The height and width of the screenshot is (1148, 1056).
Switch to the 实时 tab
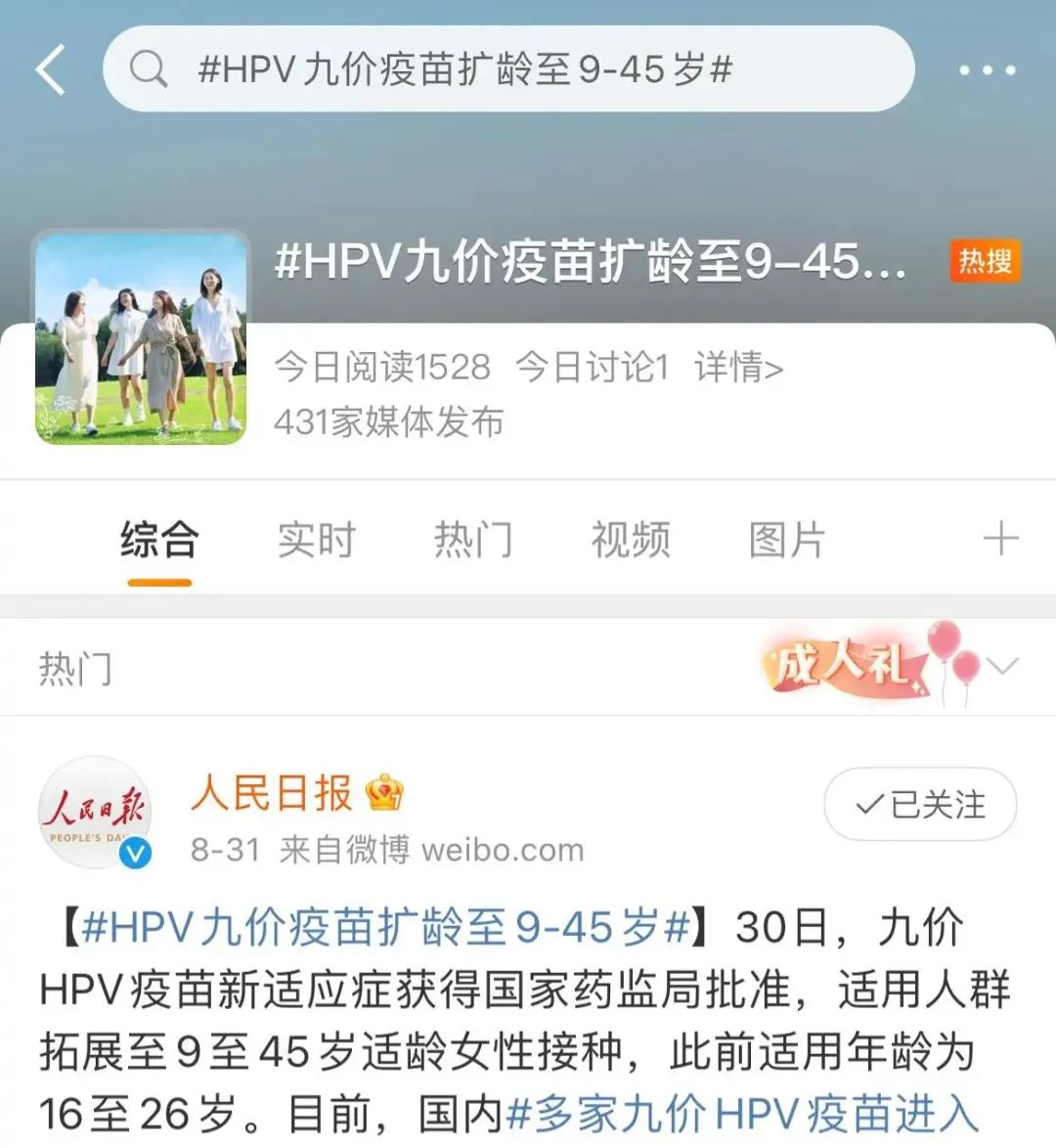click(x=316, y=540)
